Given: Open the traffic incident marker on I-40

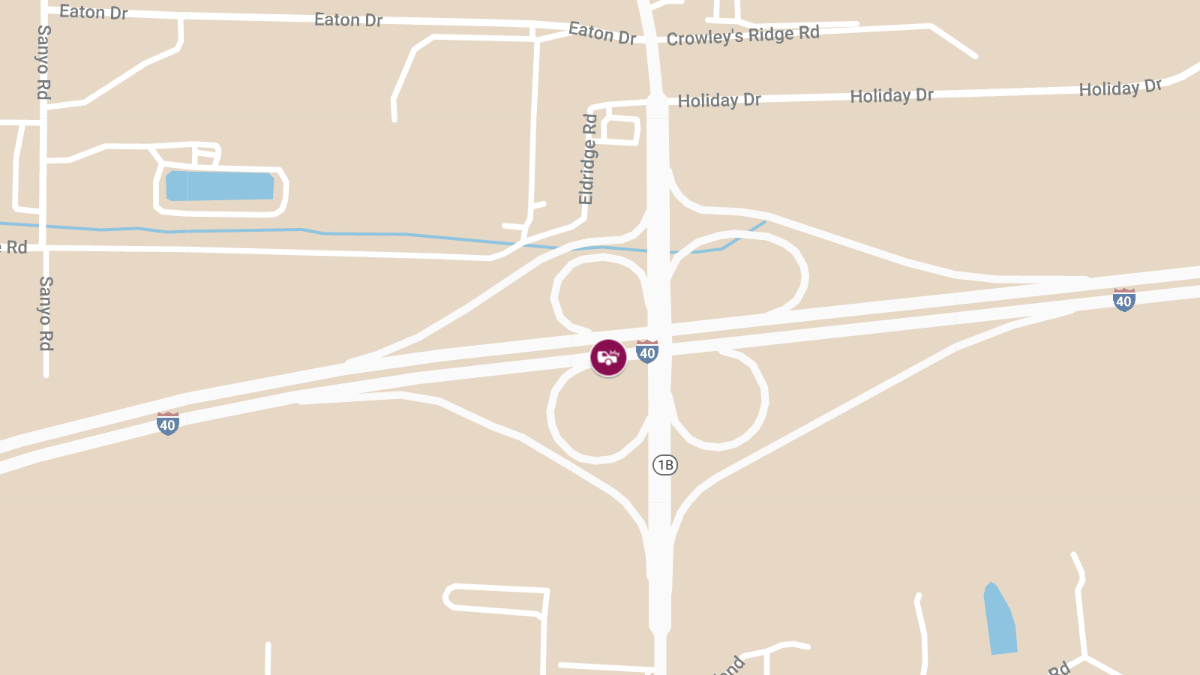Looking at the screenshot, I should [608, 357].
